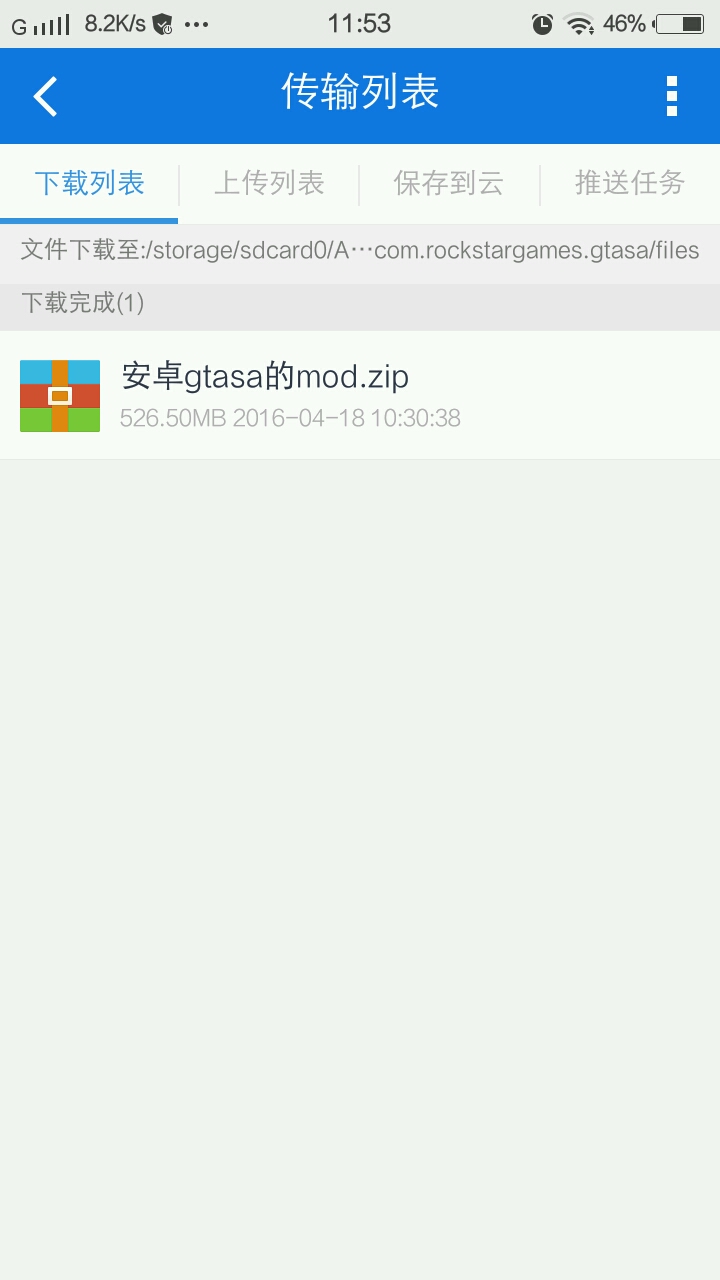Go back from the 传输列表 screen
This screenshot has height=1280, width=720.
coord(46,96)
